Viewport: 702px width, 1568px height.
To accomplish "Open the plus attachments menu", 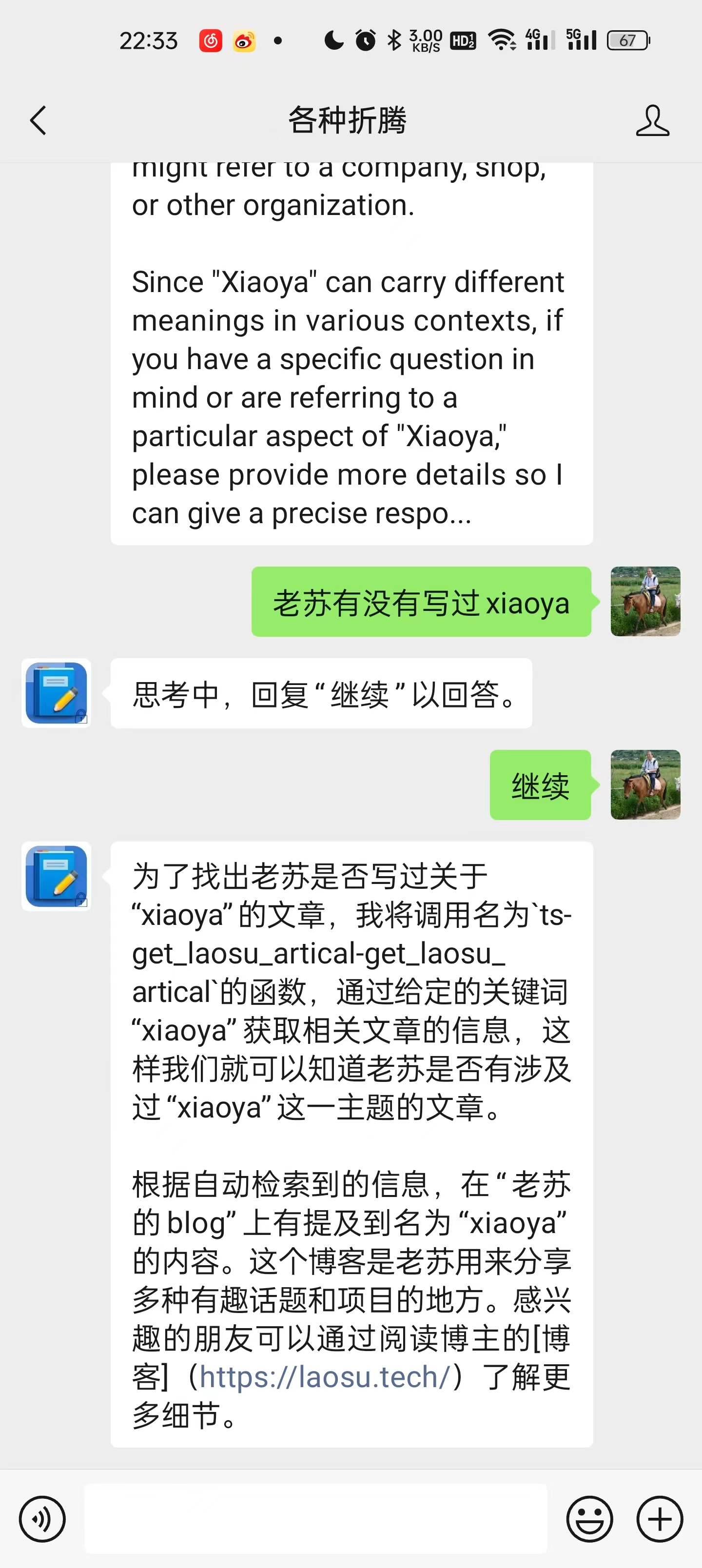I will pos(660,1519).
